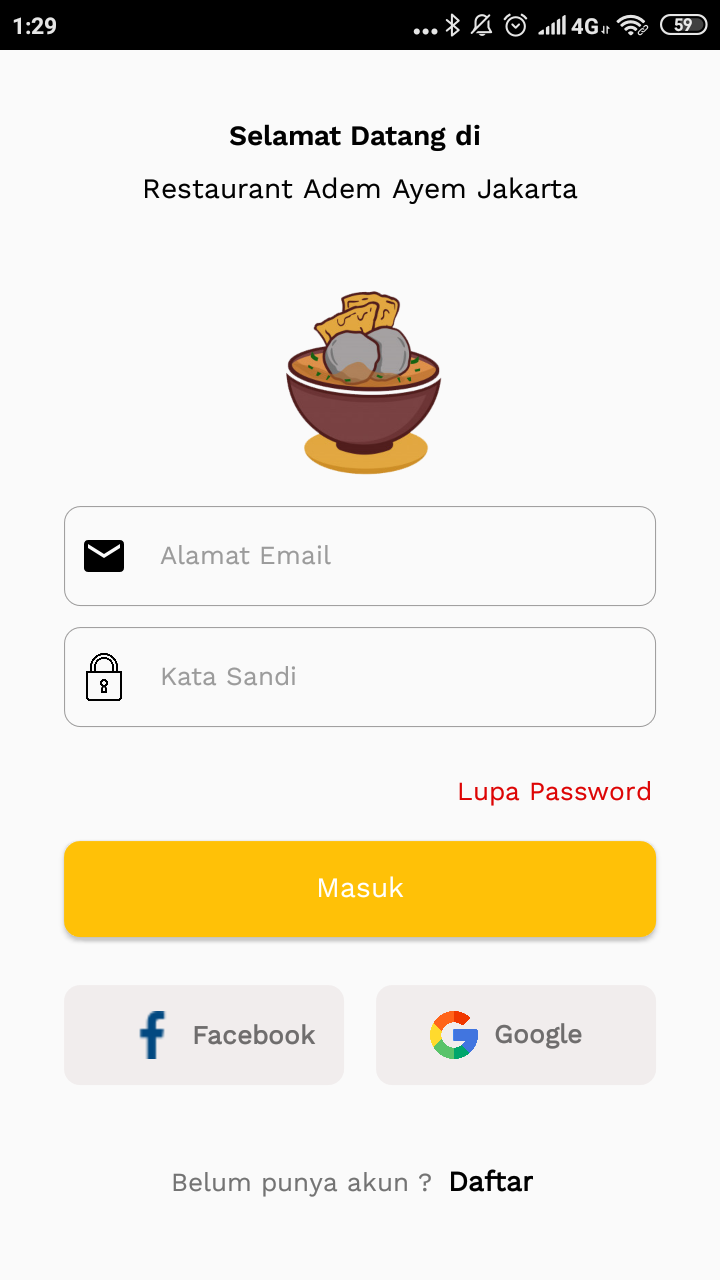This screenshot has height=1280, width=720.
Task: Click the clock showing 1:29
Action: click(36, 27)
